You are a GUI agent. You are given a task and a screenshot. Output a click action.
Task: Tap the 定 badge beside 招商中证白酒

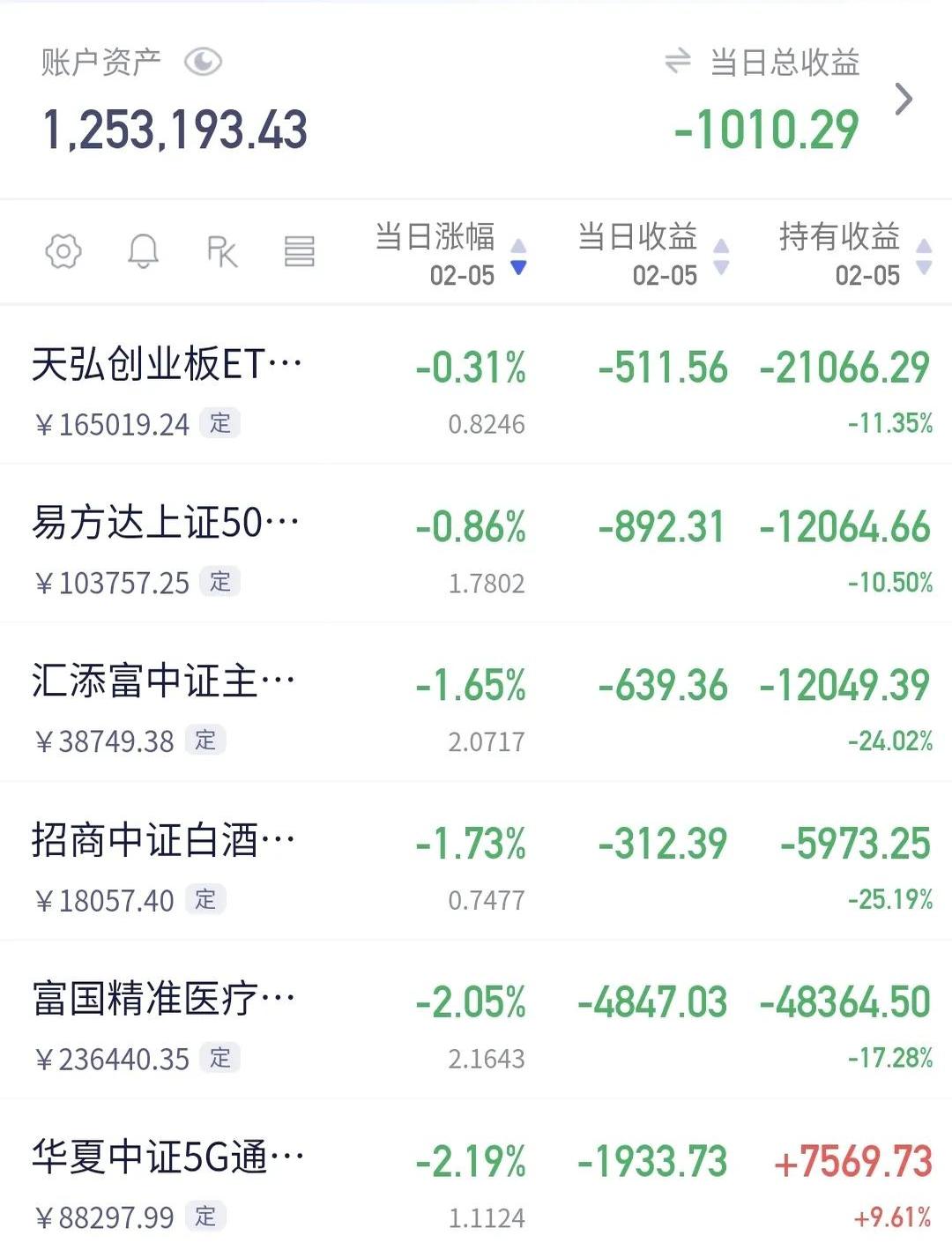[204, 900]
